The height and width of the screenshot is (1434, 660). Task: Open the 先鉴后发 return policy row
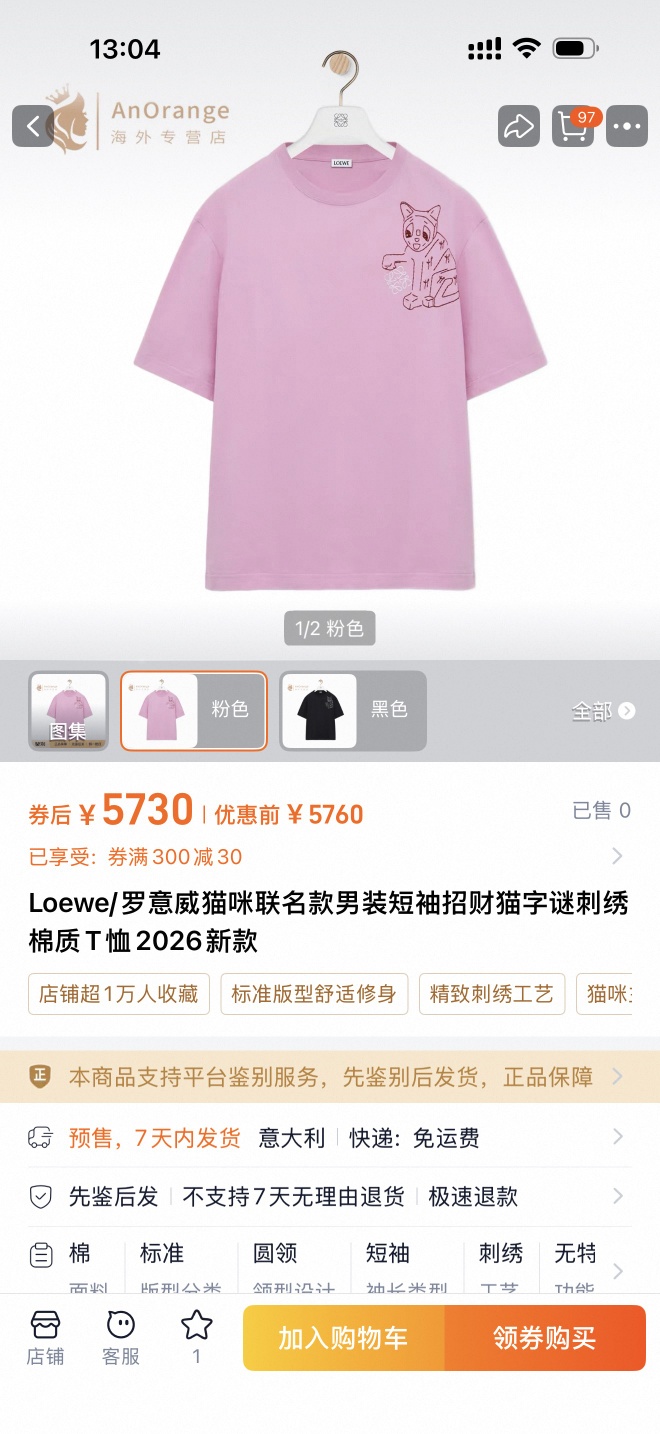click(328, 1197)
